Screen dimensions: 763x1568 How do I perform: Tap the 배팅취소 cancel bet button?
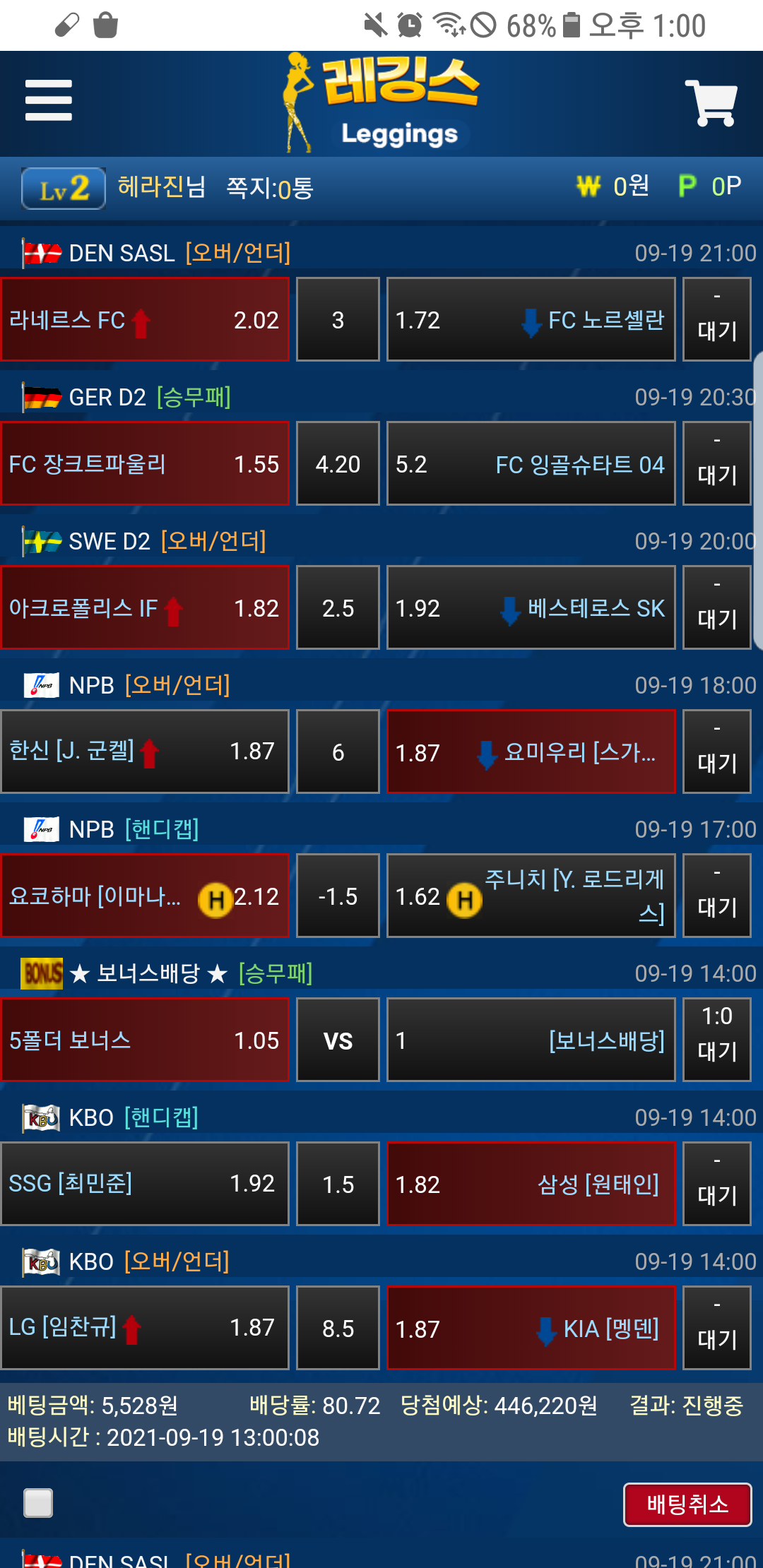[x=687, y=1504]
